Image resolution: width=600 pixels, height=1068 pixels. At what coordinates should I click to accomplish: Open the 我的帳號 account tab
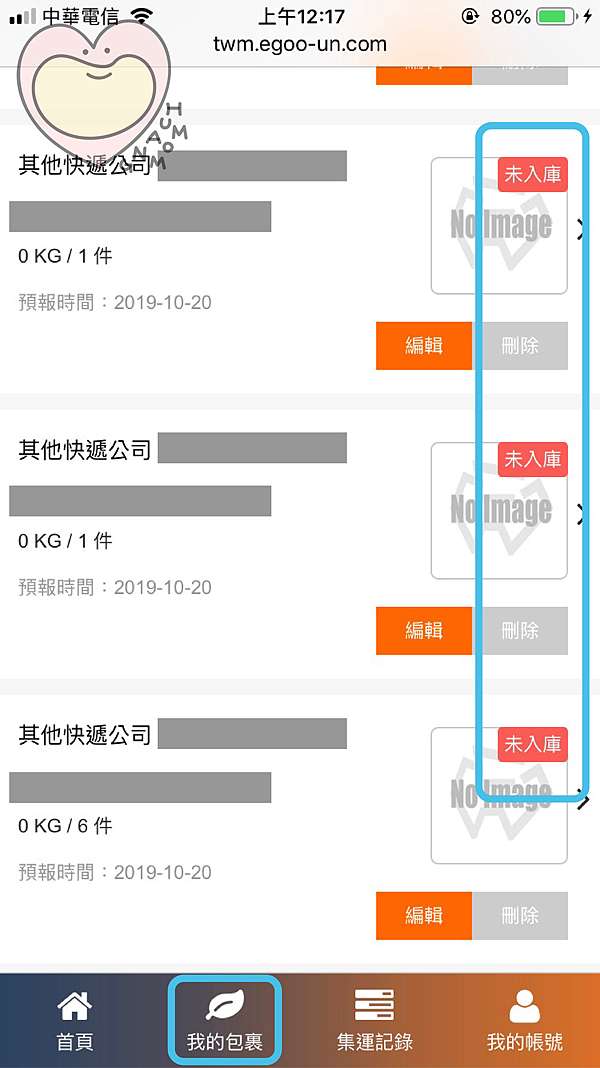[524, 1020]
